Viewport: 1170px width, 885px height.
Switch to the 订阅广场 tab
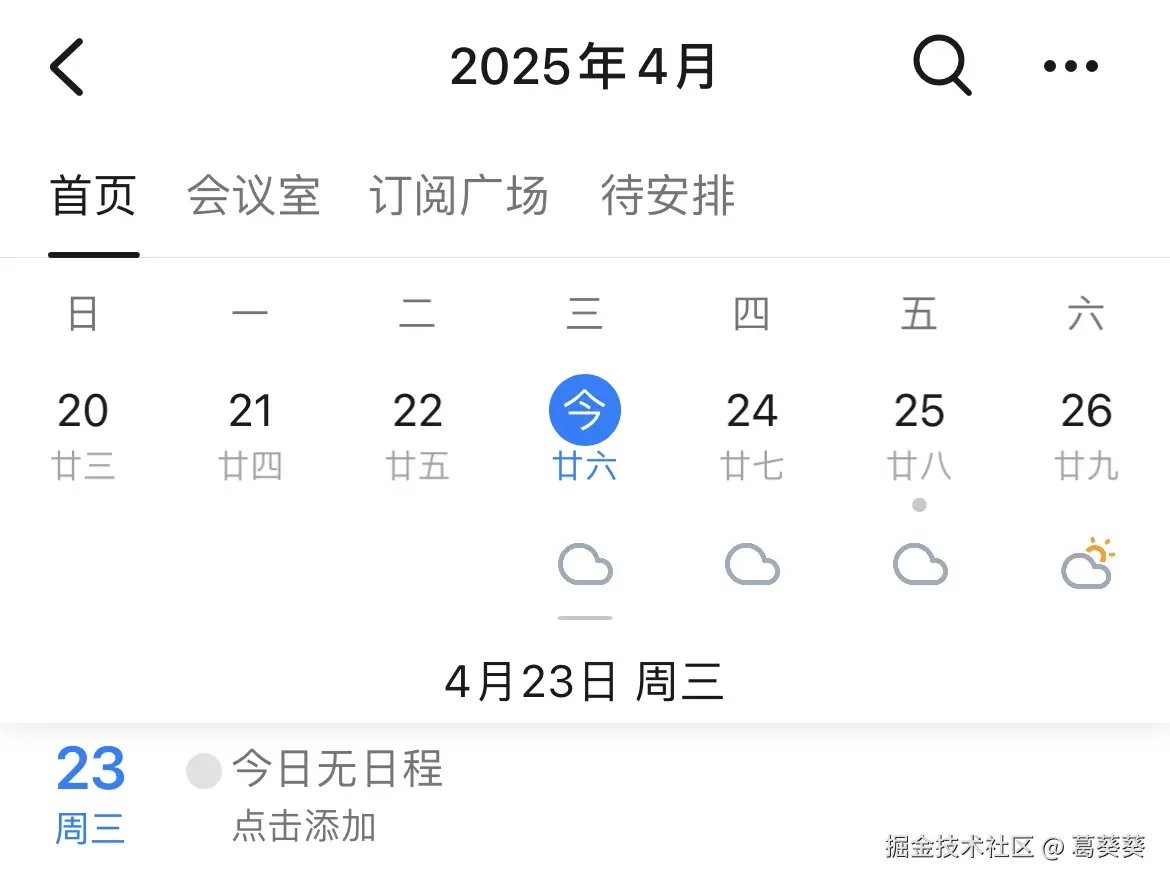pos(459,196)
